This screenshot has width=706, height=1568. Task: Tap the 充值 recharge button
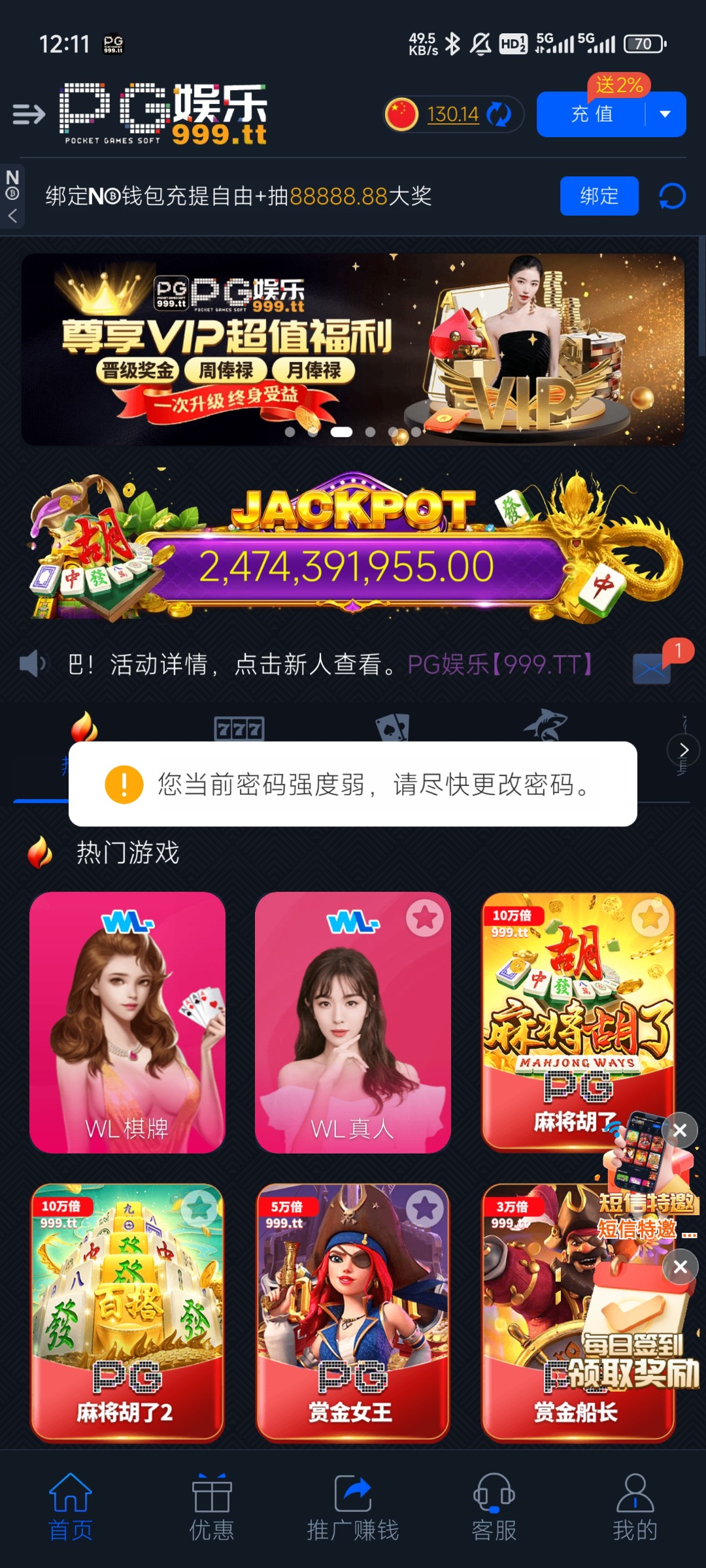pos(592,114)
